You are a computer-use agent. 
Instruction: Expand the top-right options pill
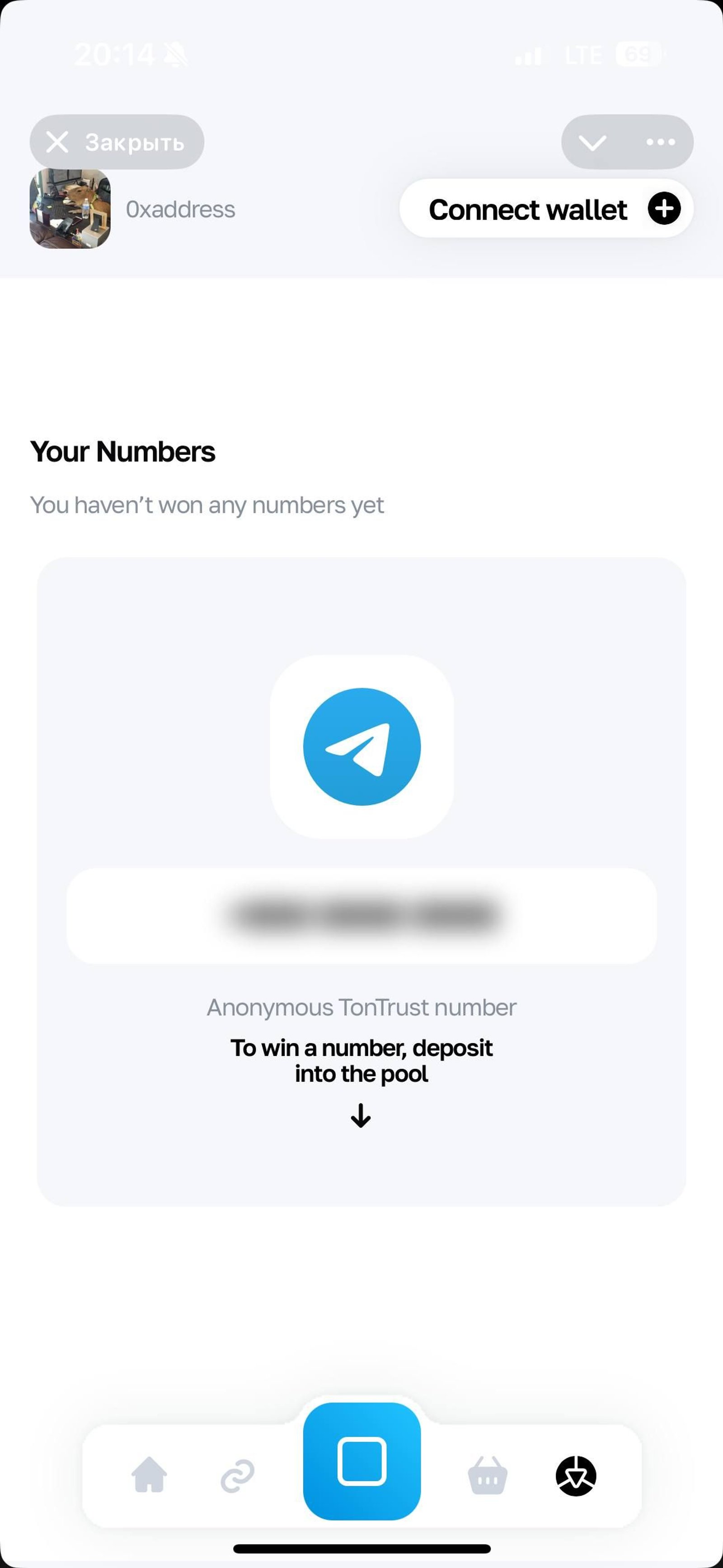tap(627, 141)
